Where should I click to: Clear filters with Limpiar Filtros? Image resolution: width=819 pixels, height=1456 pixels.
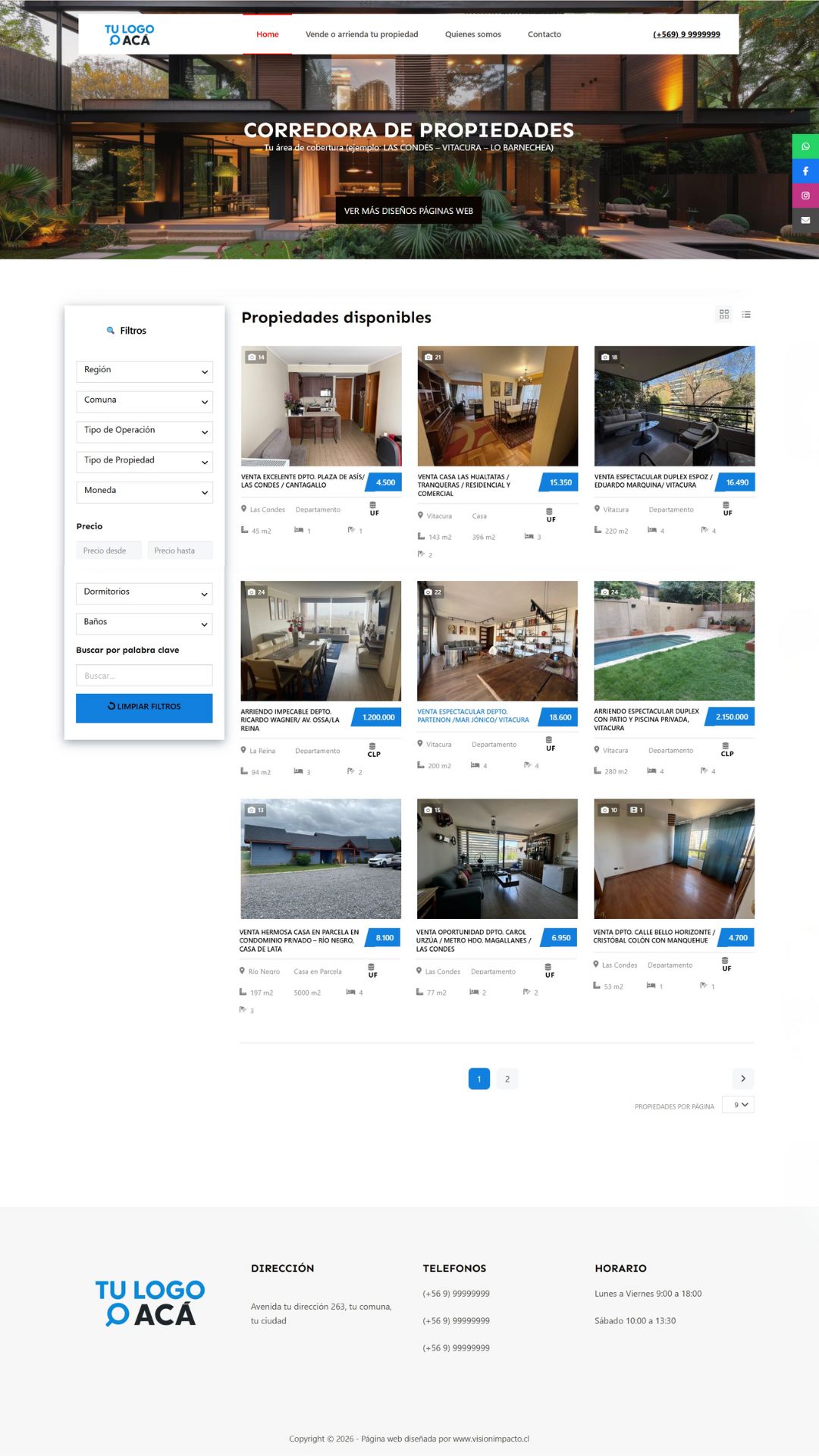click(144, 707)
